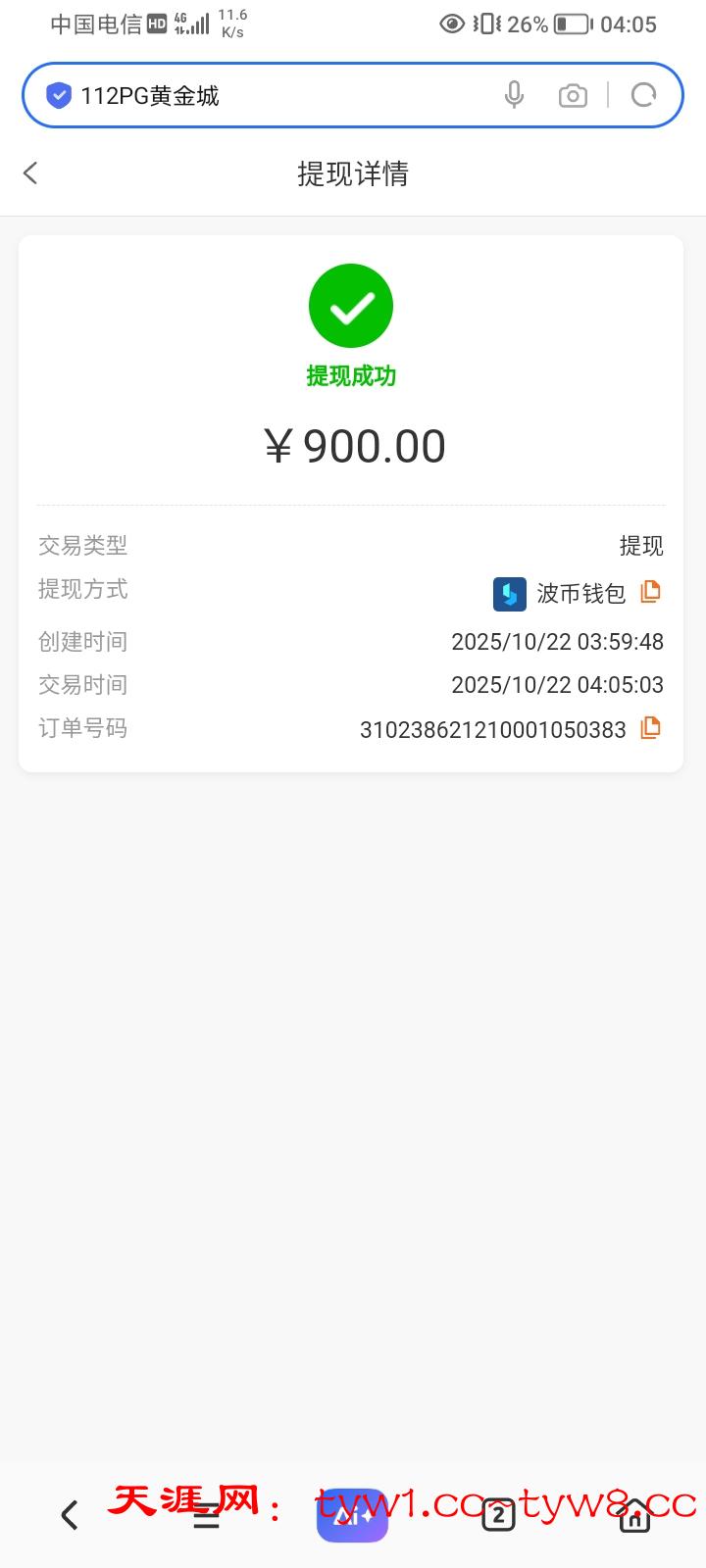Open camera search in the address bar

573,95
